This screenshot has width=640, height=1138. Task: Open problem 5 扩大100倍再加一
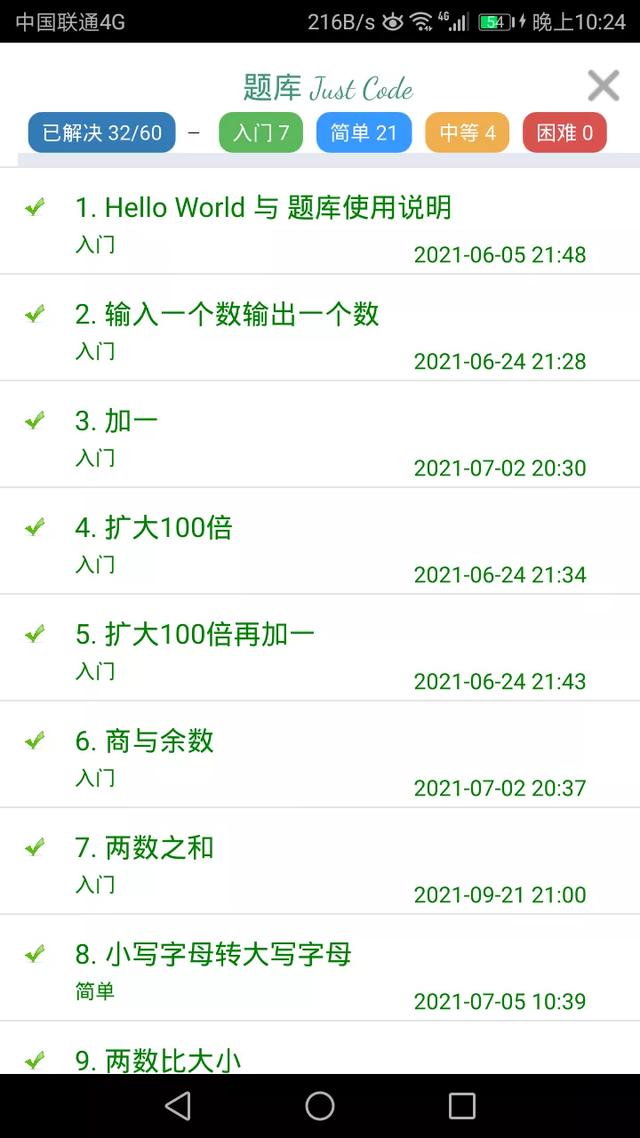tap(320, 648)
